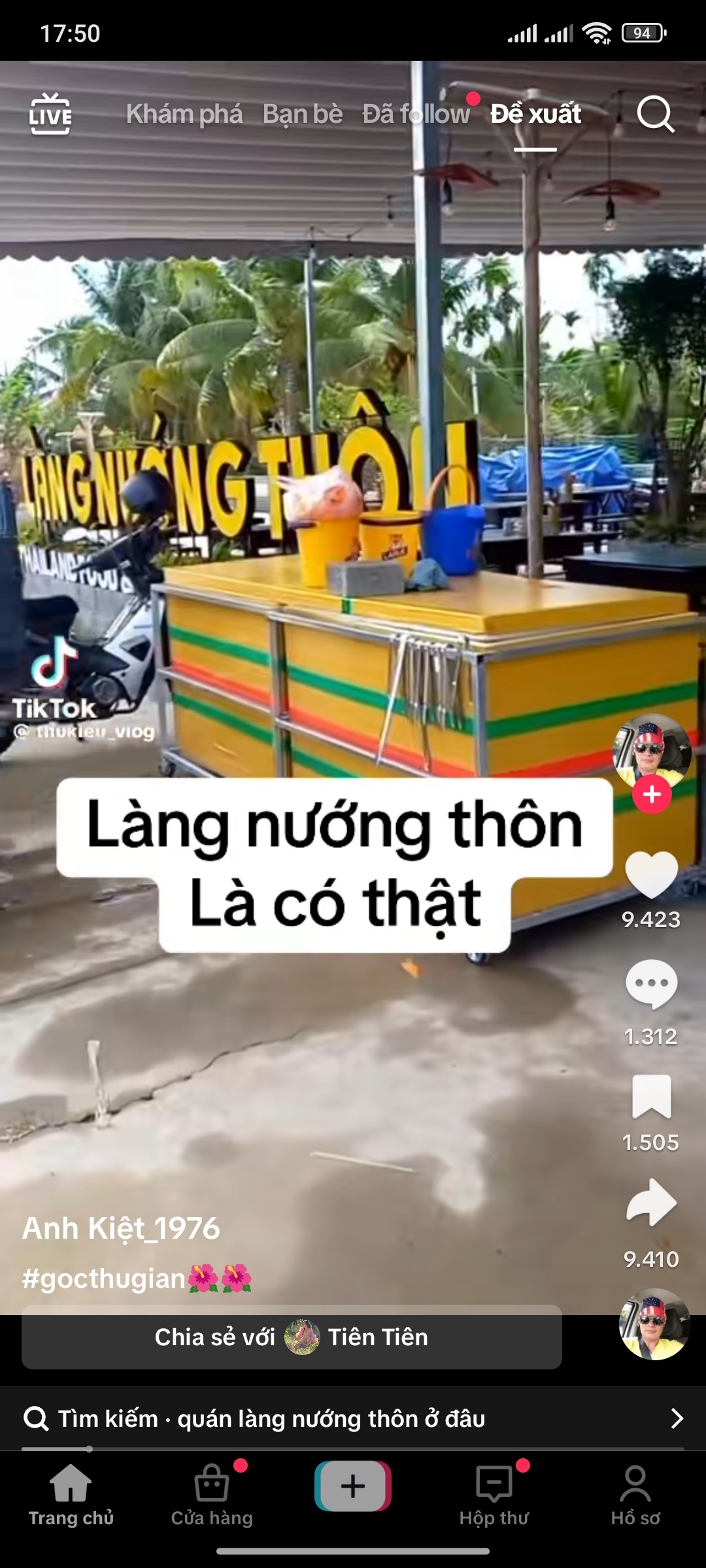706x1568 pixels.
Task: Open the search magnifier icon
Action: pos(655,114)
